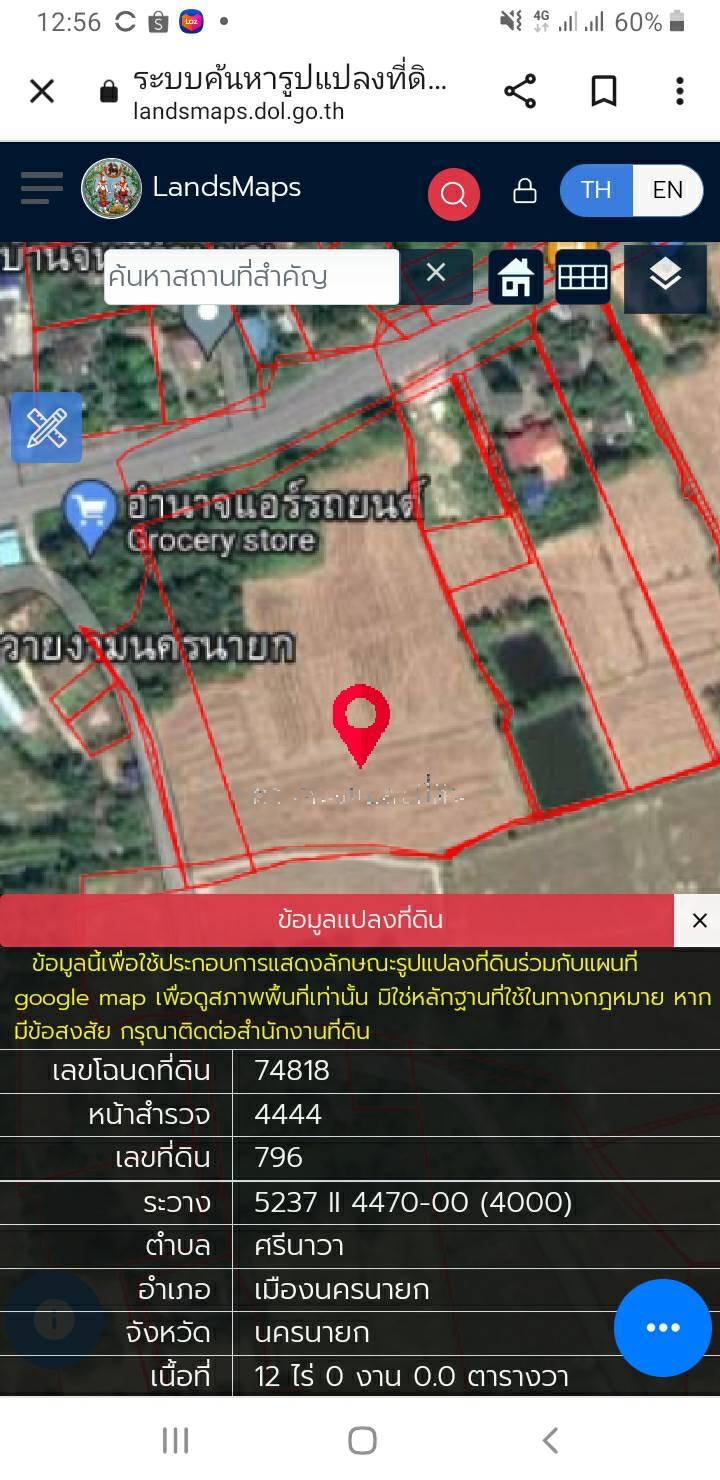This screenshot has height=1480, width=720.
Task: Clear the place search box
Action: (436, 273)
